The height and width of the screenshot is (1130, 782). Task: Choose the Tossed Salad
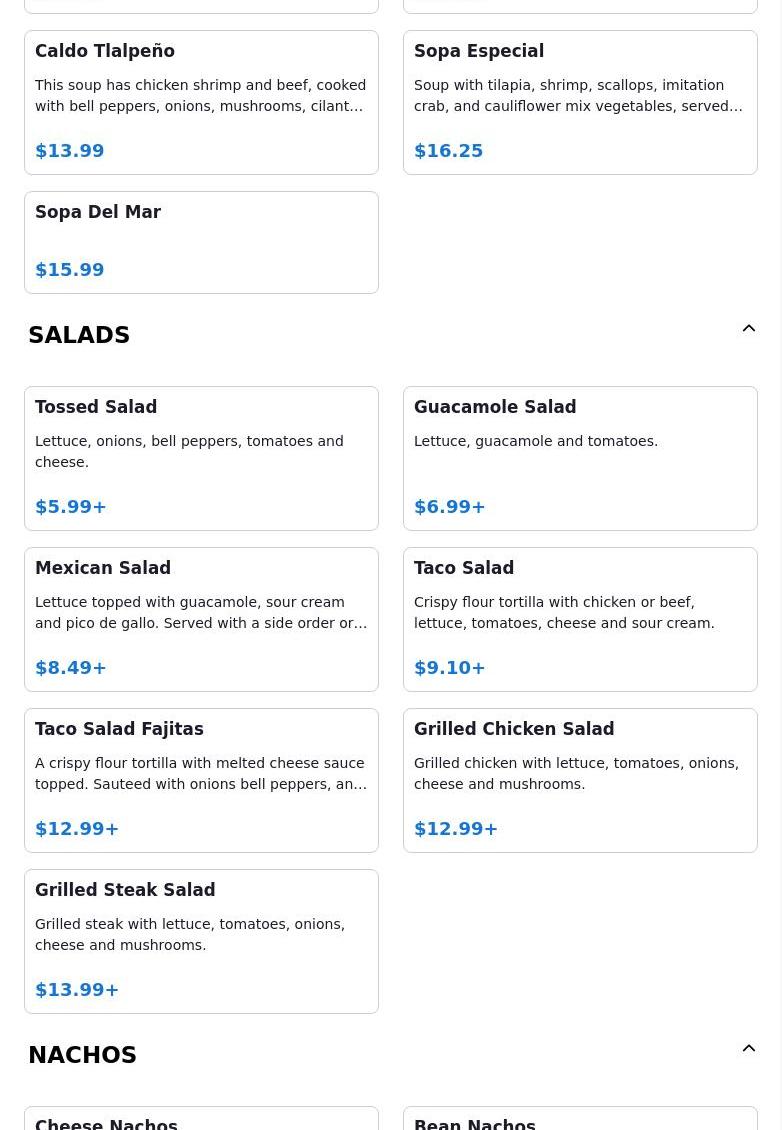pyautogui.click(x=201, y=458)
